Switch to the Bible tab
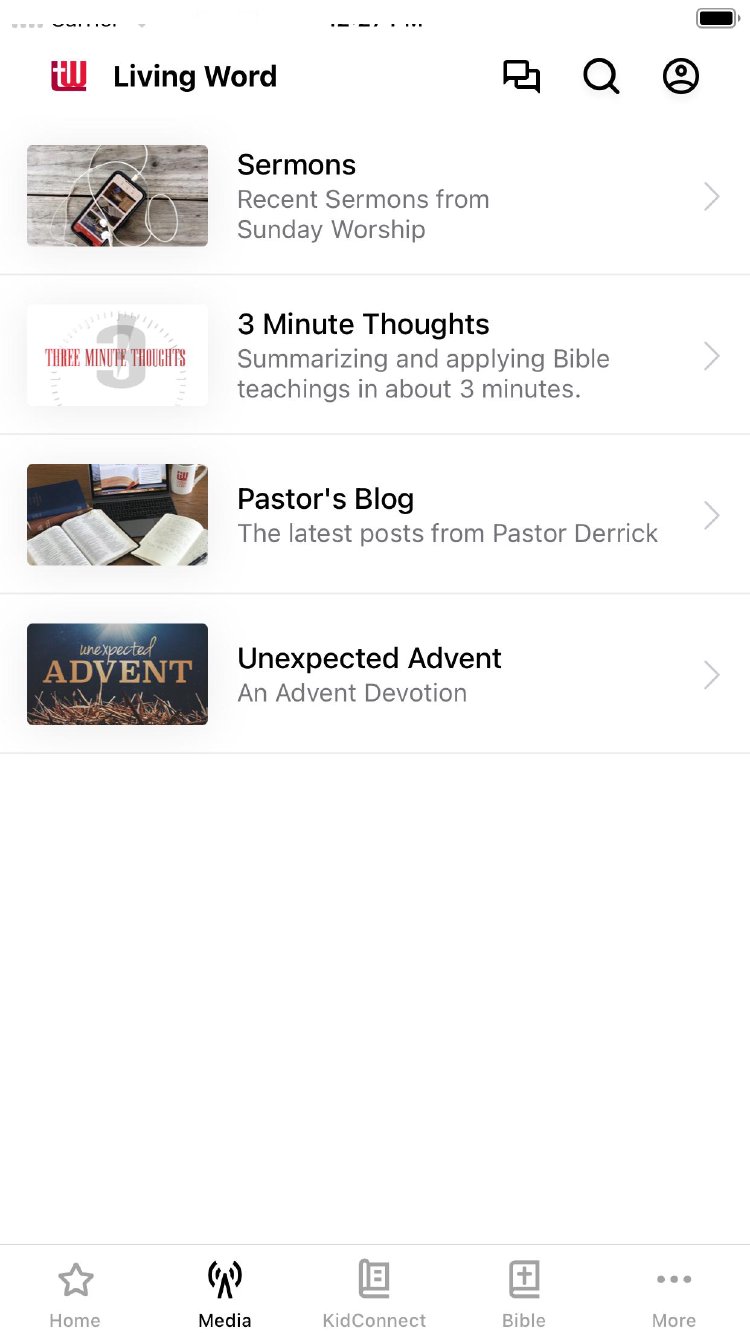The height and width of the screenshot is (1334, 750). (524, 1292)
